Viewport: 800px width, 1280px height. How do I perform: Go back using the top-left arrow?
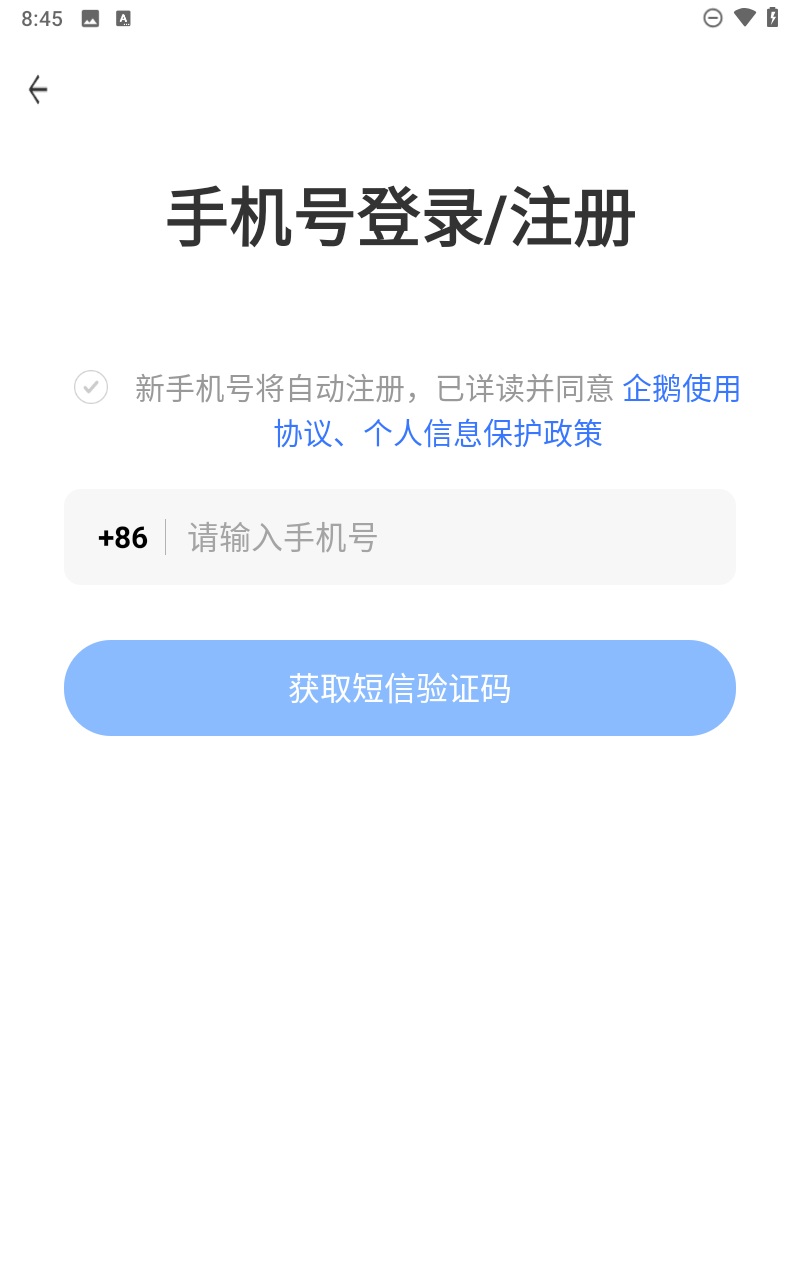38,90
